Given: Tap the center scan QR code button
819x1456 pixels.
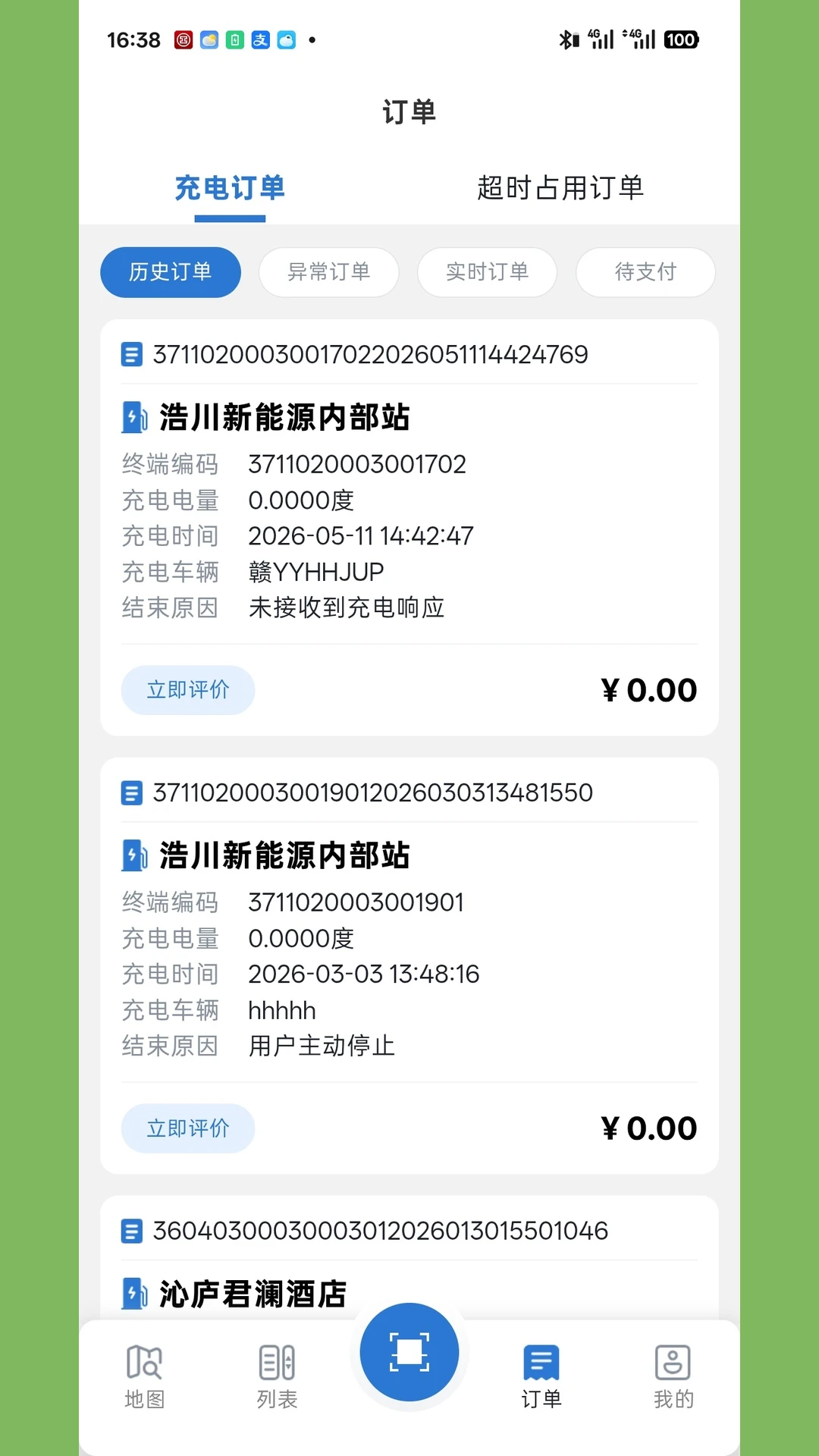Looking at the screenshot, I should [x=409, y=1352].
